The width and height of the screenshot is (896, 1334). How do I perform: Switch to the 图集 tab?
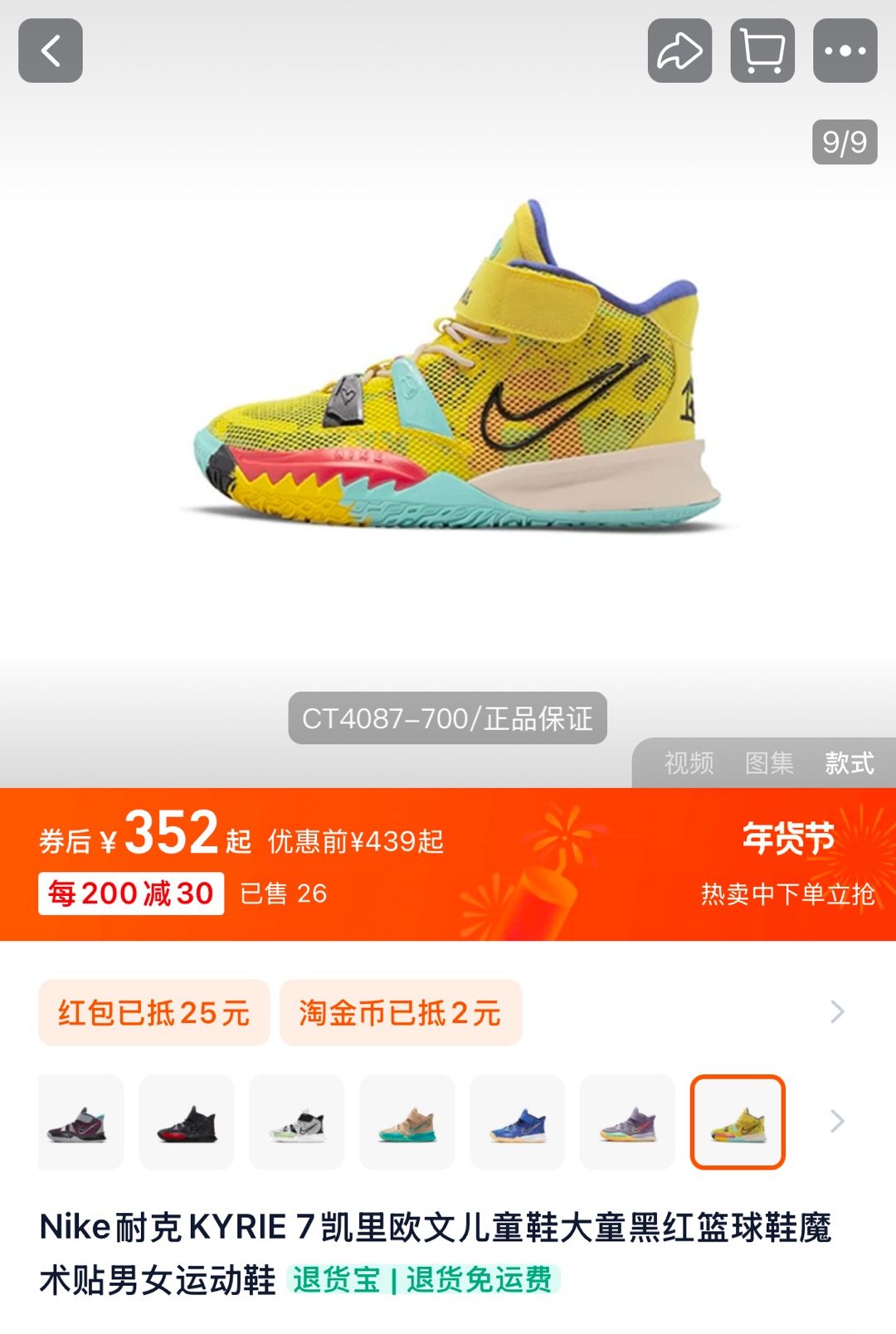[769, 763]
